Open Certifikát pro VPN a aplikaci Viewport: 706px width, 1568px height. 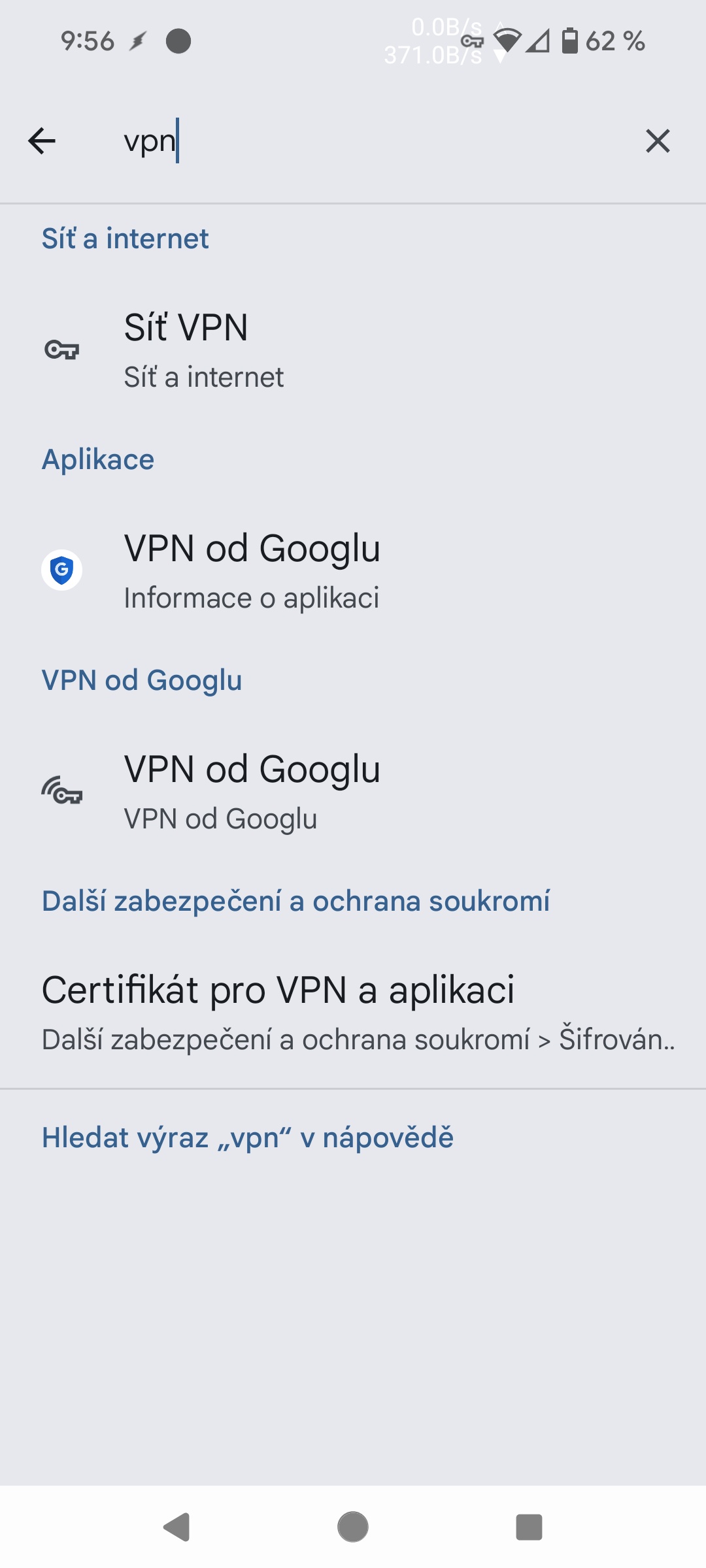(353, 1013)
